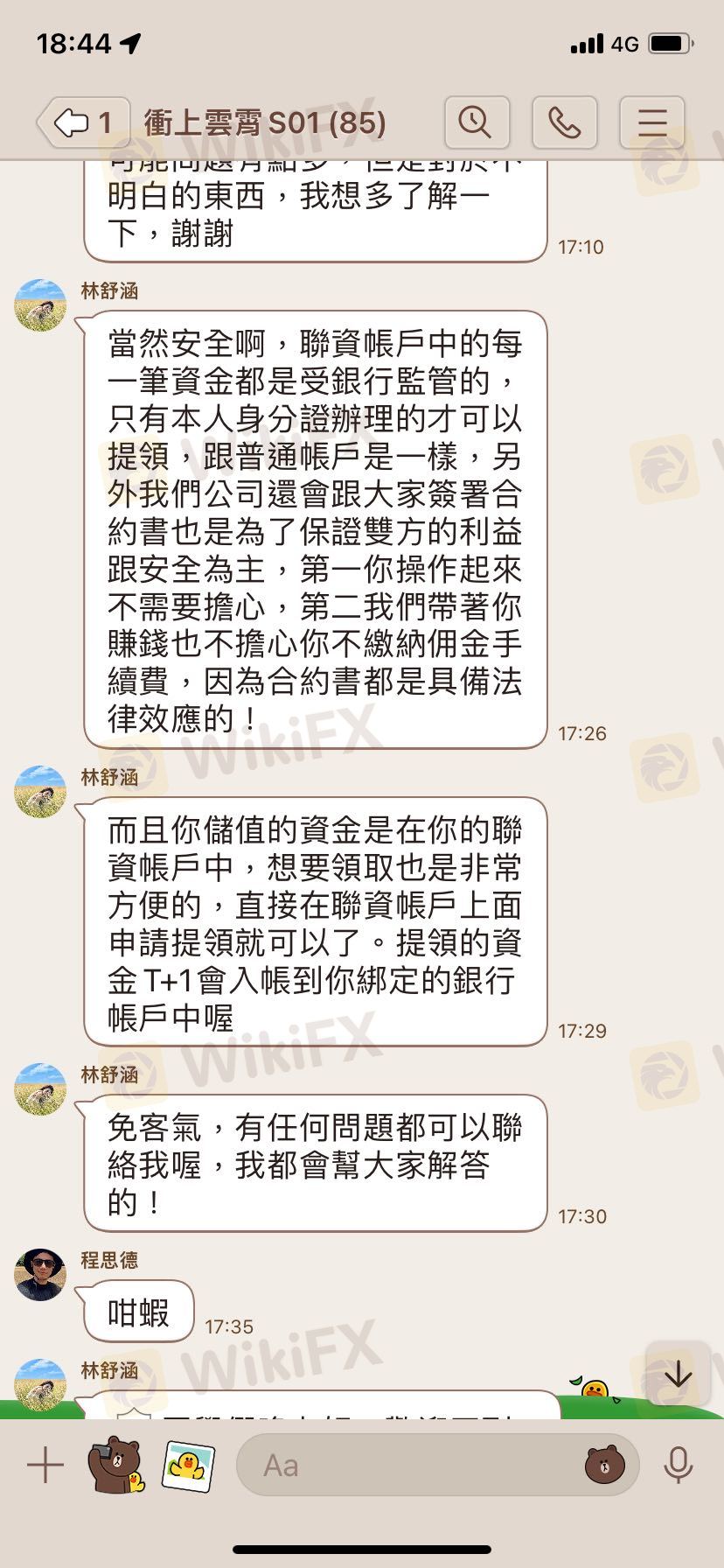Start a call in this group
Viewport: 724px width, 1568px height.
pos(565,122)
